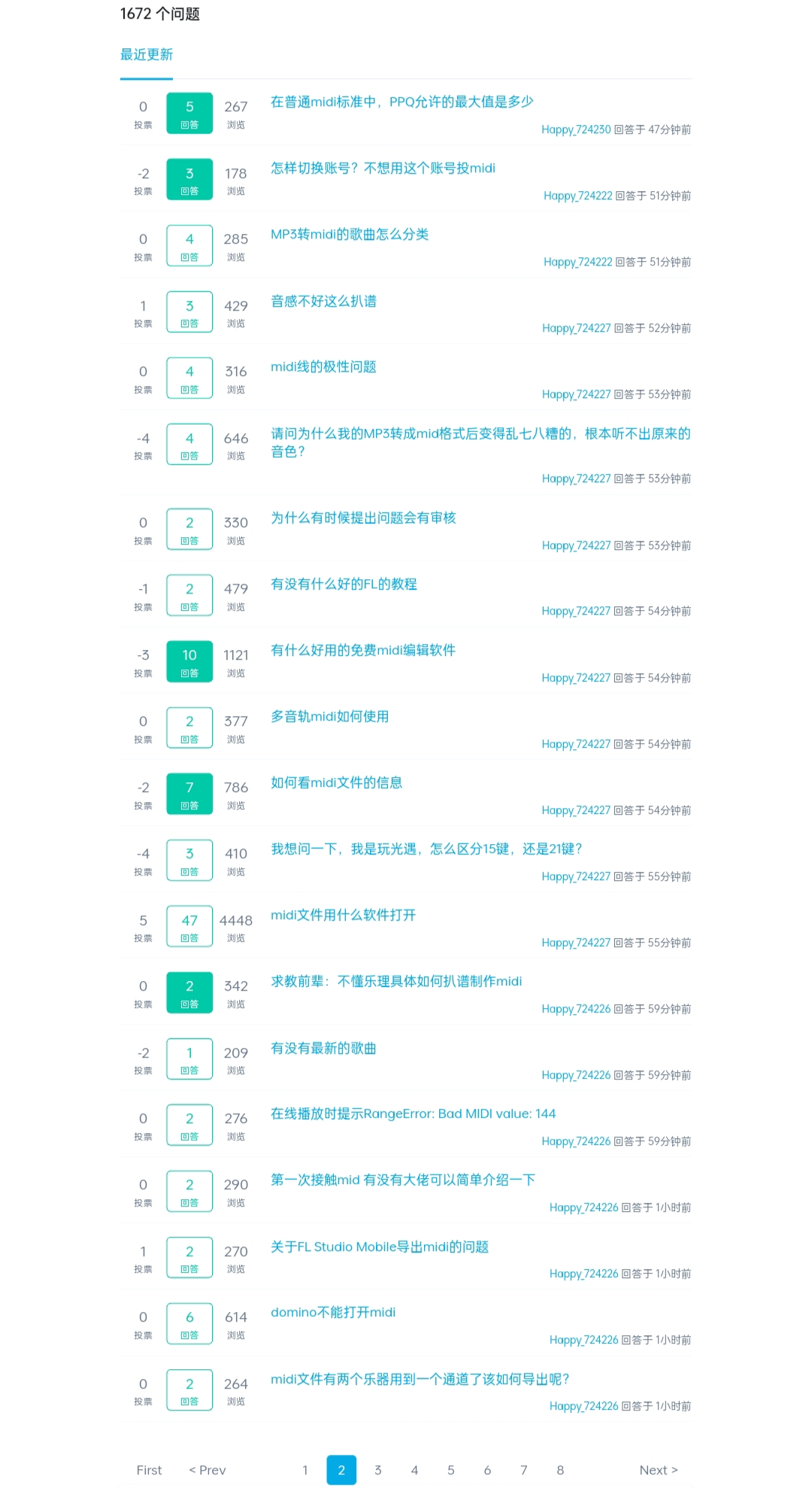Jump to page 3
Viewport: 812px width, 1488px height.
tap(378, 1470)
